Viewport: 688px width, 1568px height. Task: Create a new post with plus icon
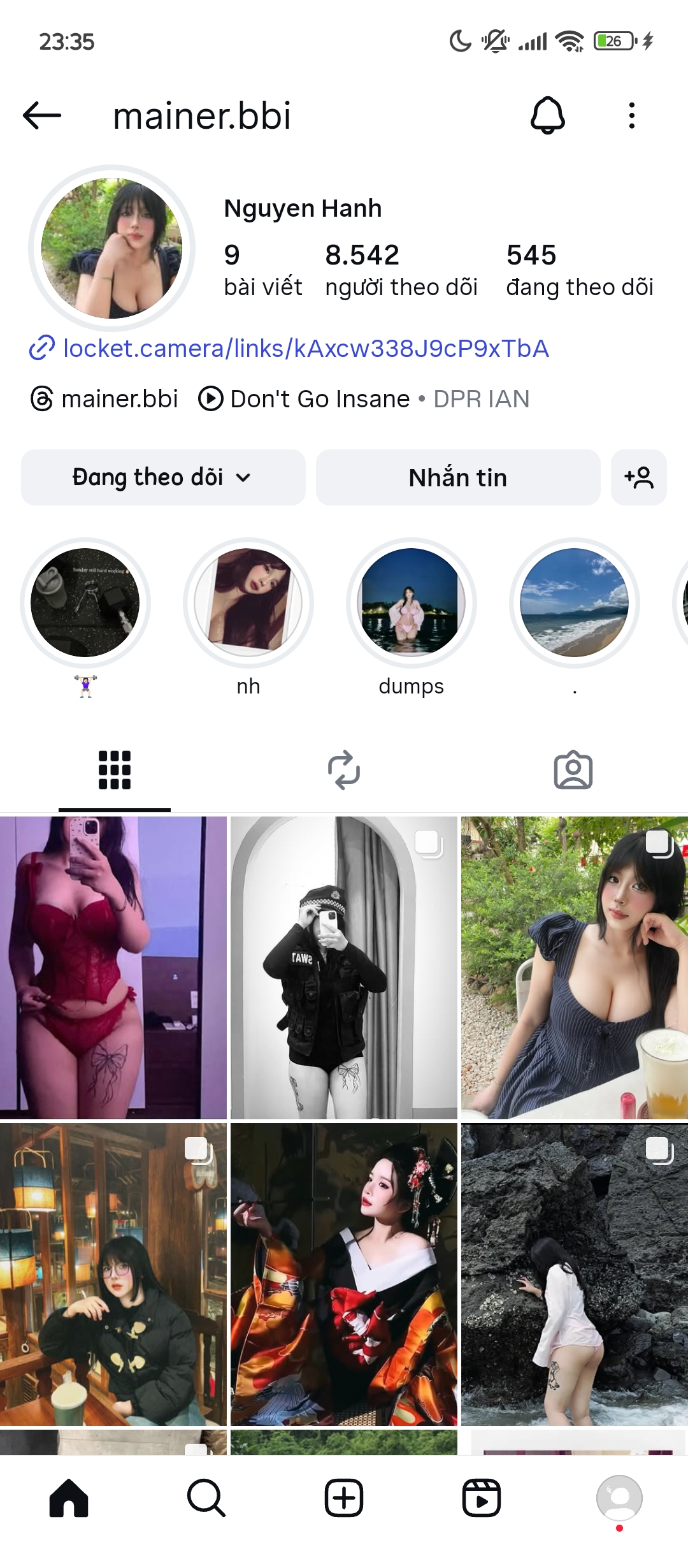pos(344,1498)
